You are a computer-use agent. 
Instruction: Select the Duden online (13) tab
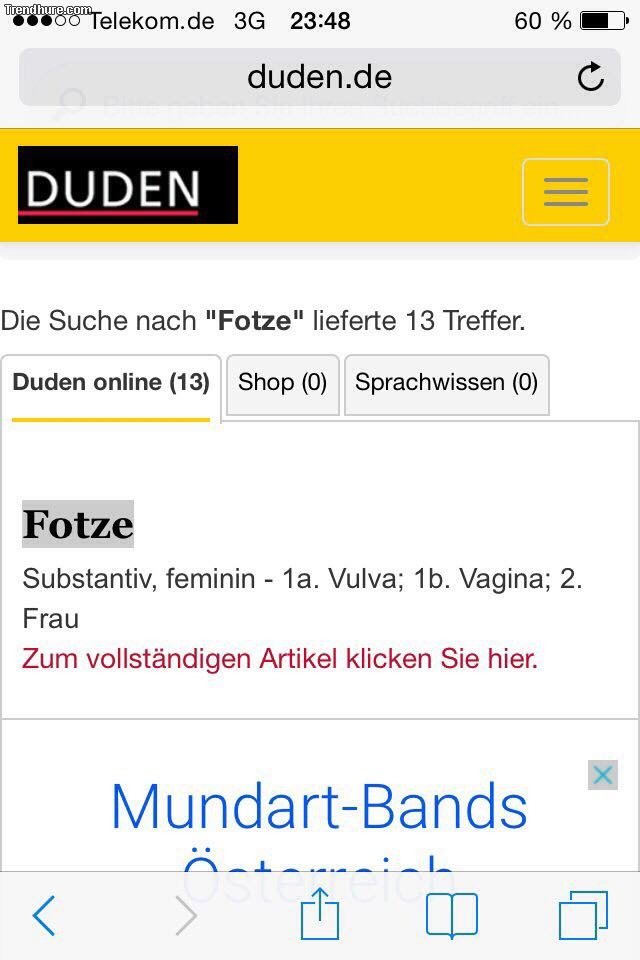(111, 384)
